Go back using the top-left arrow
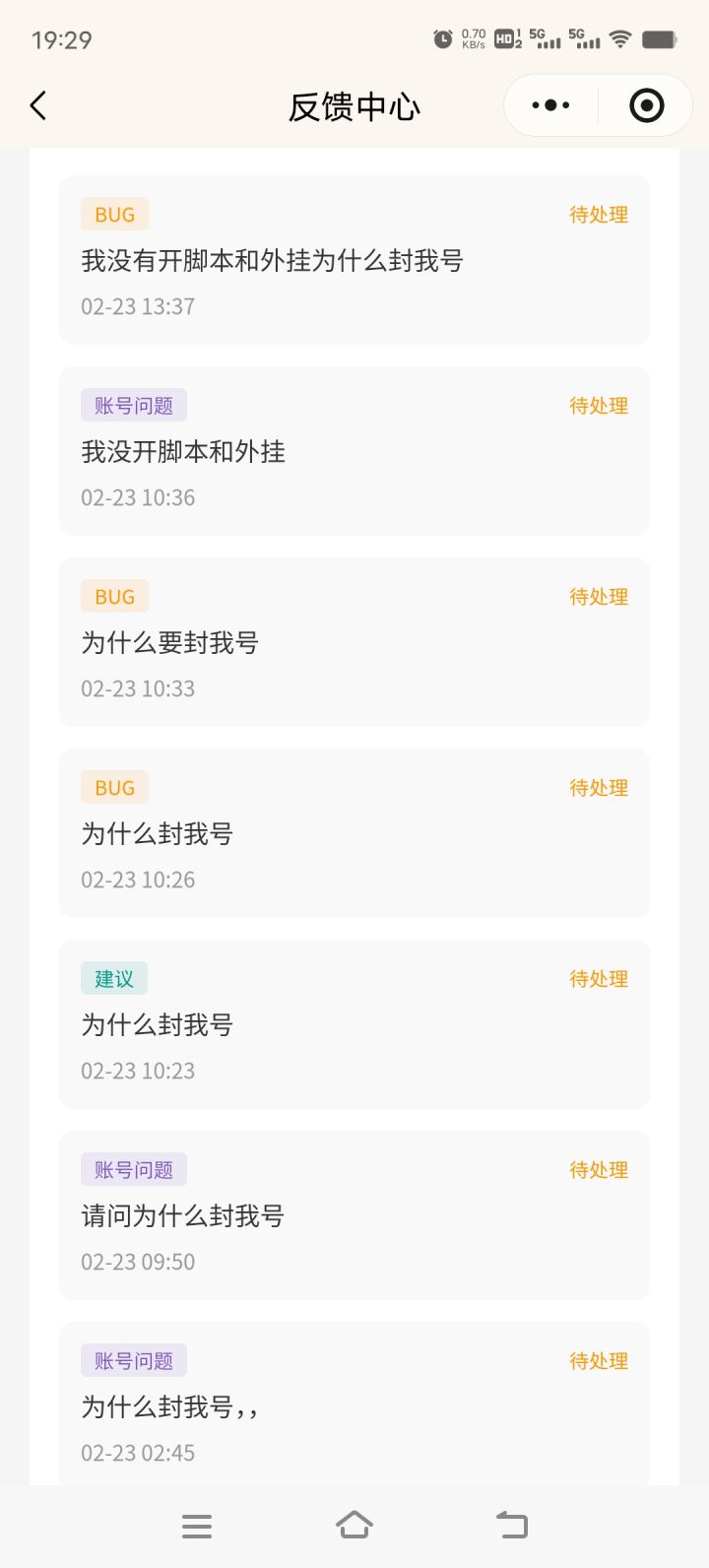The width and height of the screenshot is (709, 1568). (x=38, y=105)
